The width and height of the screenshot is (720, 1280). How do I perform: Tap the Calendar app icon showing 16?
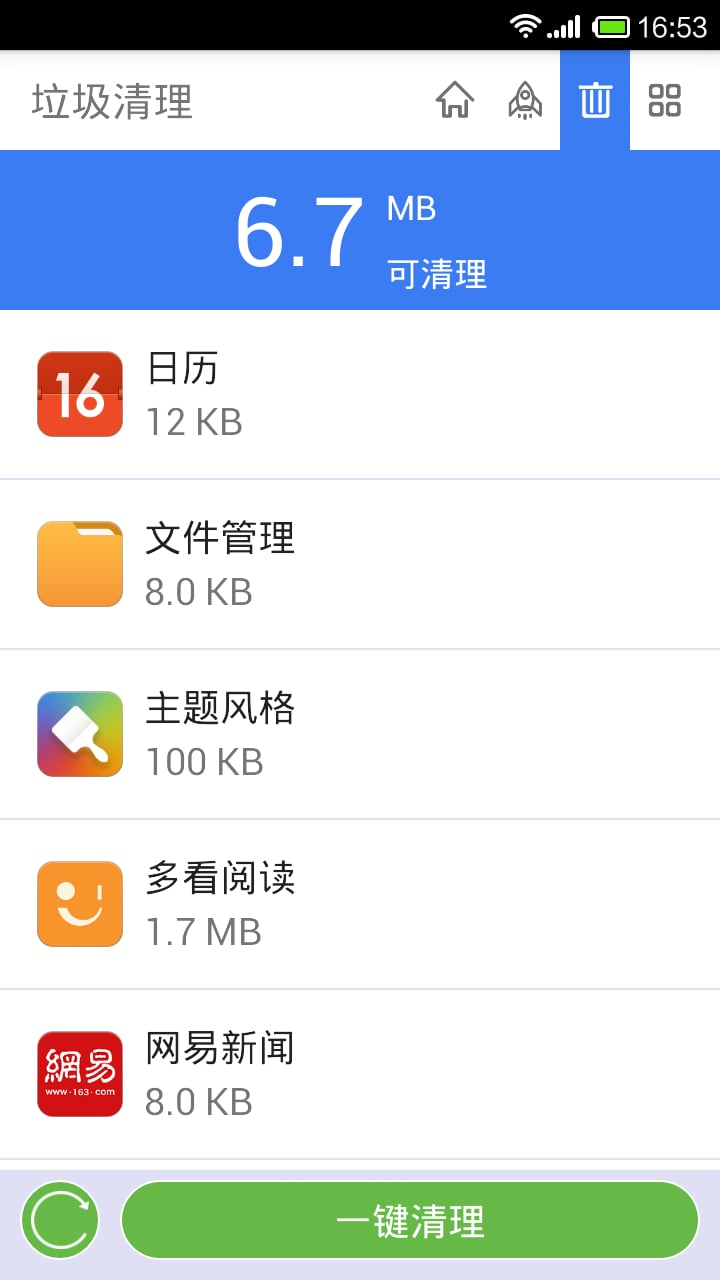pos(79,394)
